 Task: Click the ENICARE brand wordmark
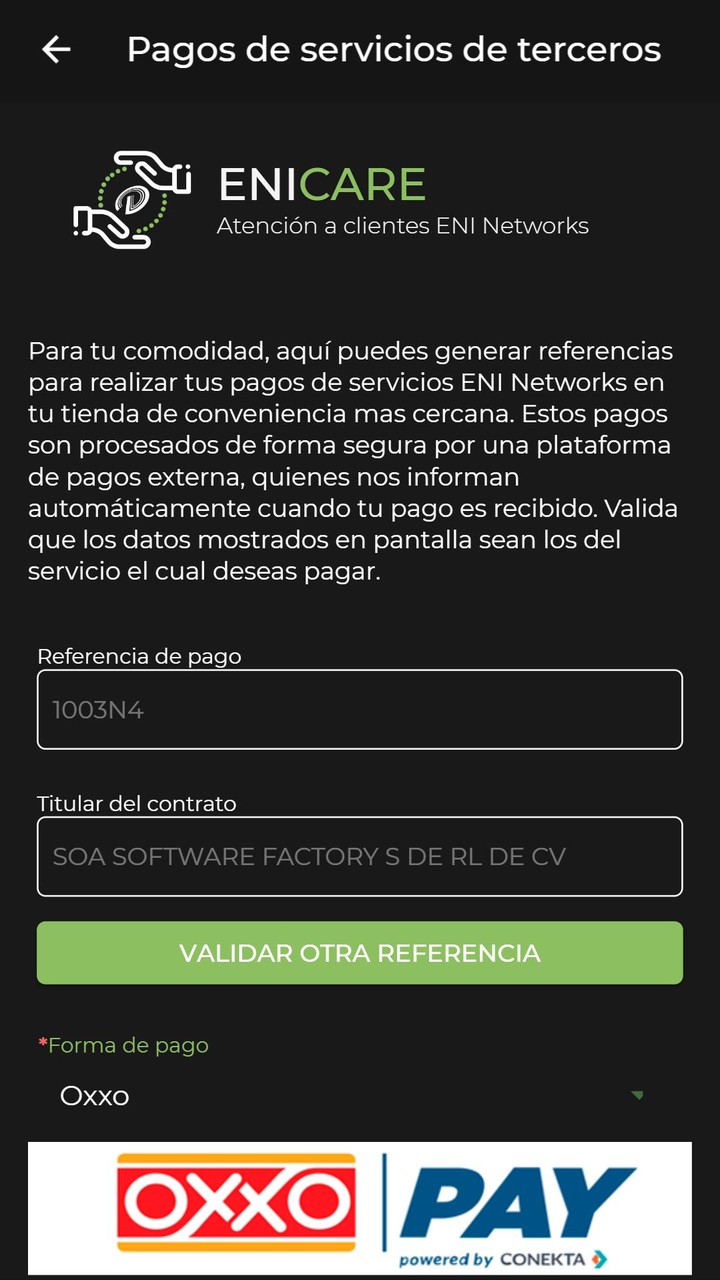(321, 186)
